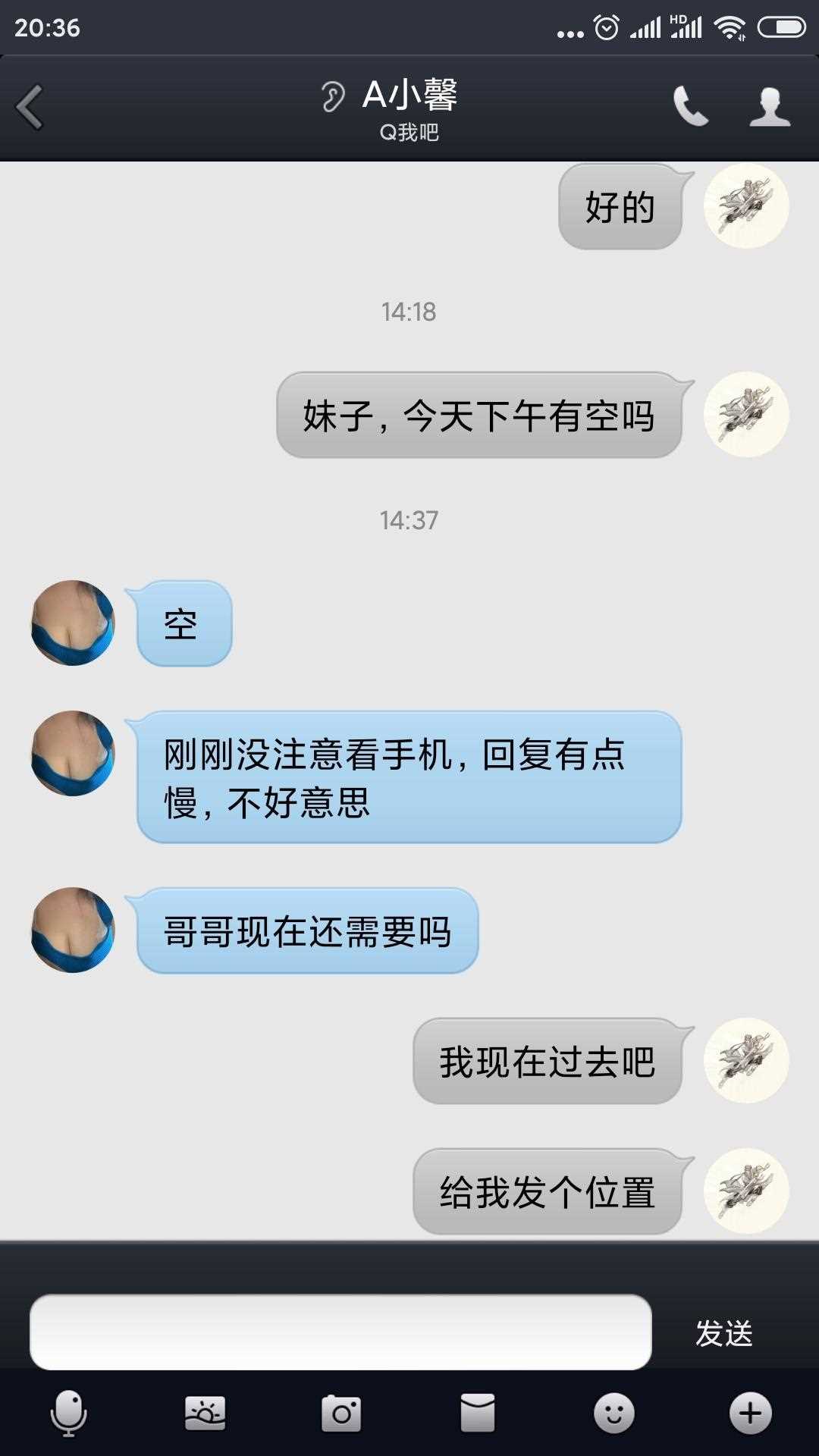Viewport: 819px width, 1456px height.
Task: Record a voice message with the microphone
Action: pyautogui.click(x=68, y=1414)
